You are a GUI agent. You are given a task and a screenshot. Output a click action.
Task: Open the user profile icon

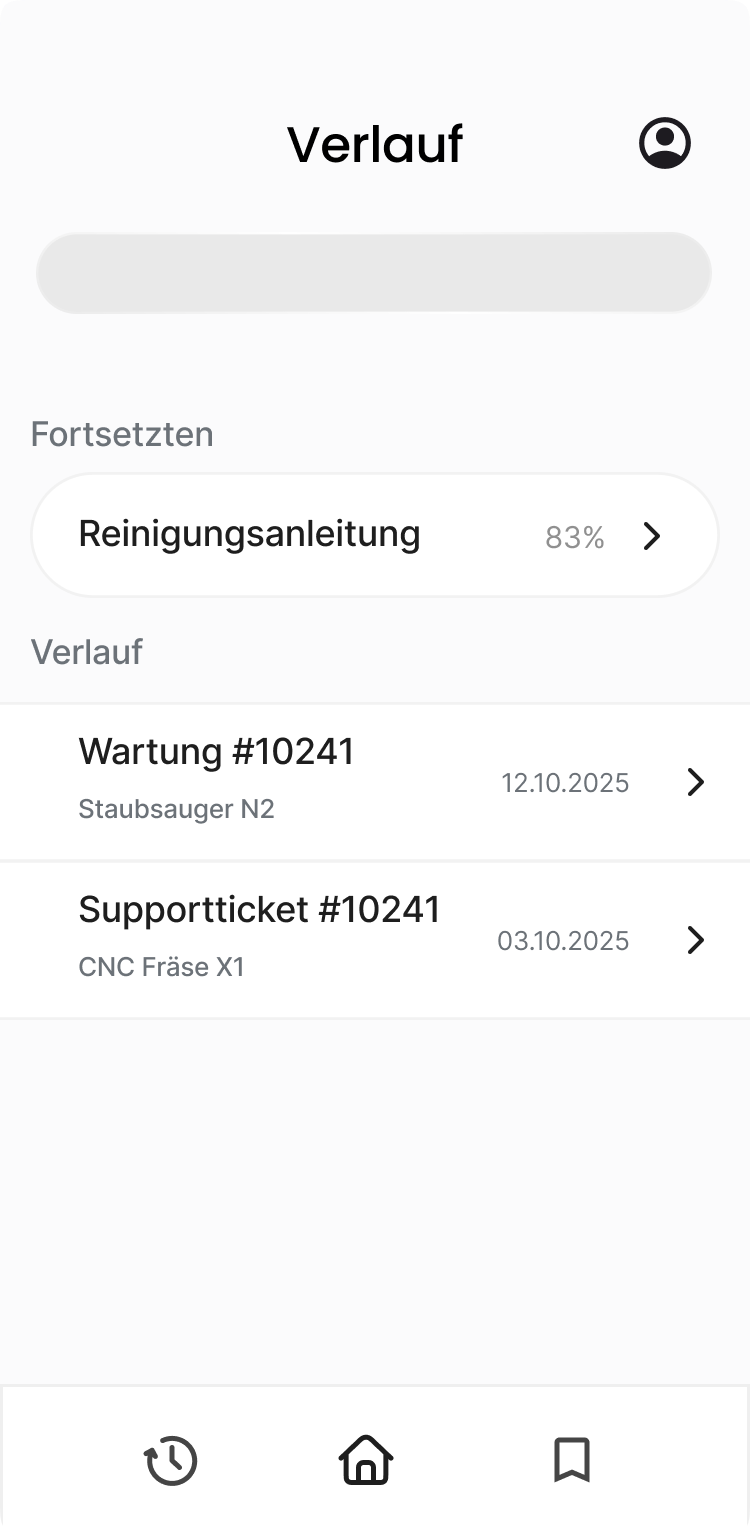tap(665, 143)
